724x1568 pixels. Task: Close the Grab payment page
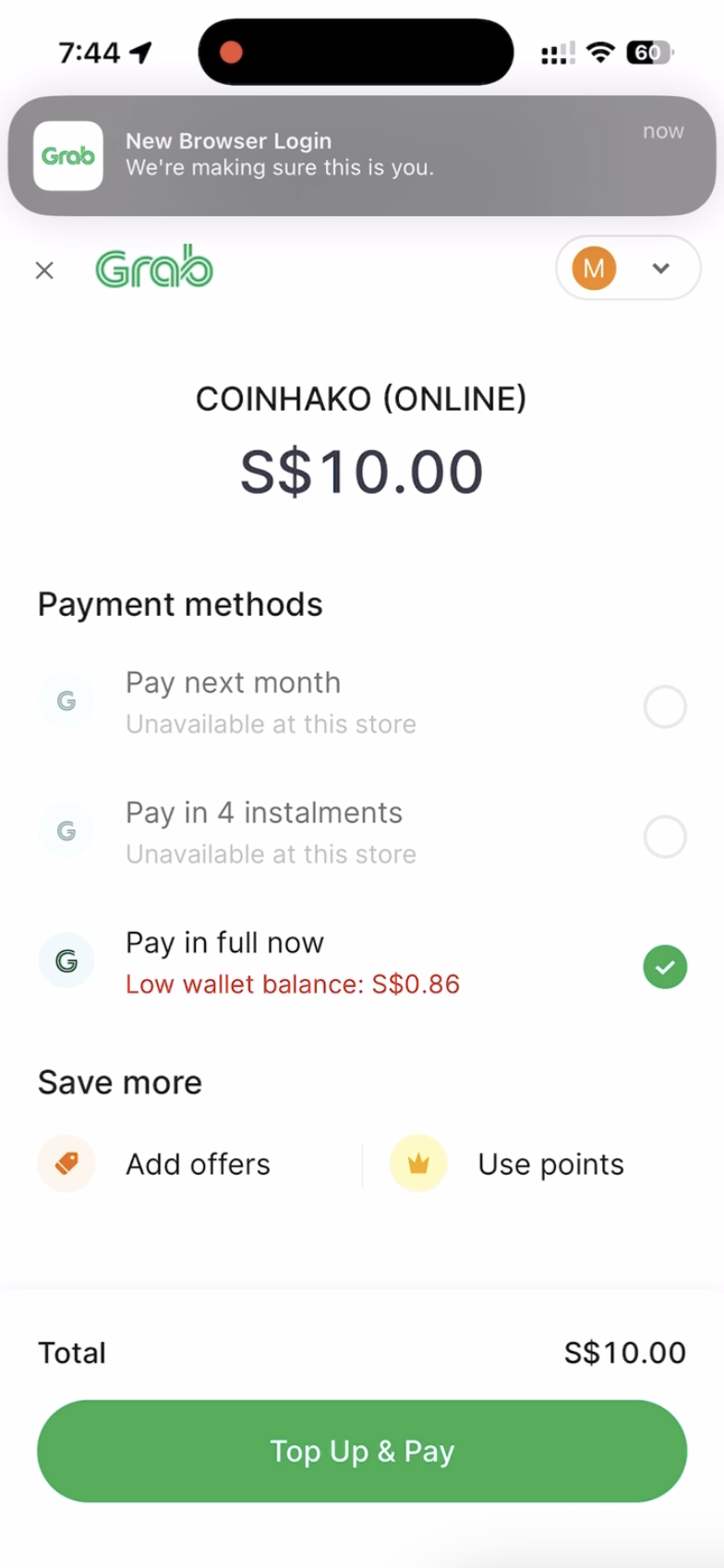click(x=44, y=271)
